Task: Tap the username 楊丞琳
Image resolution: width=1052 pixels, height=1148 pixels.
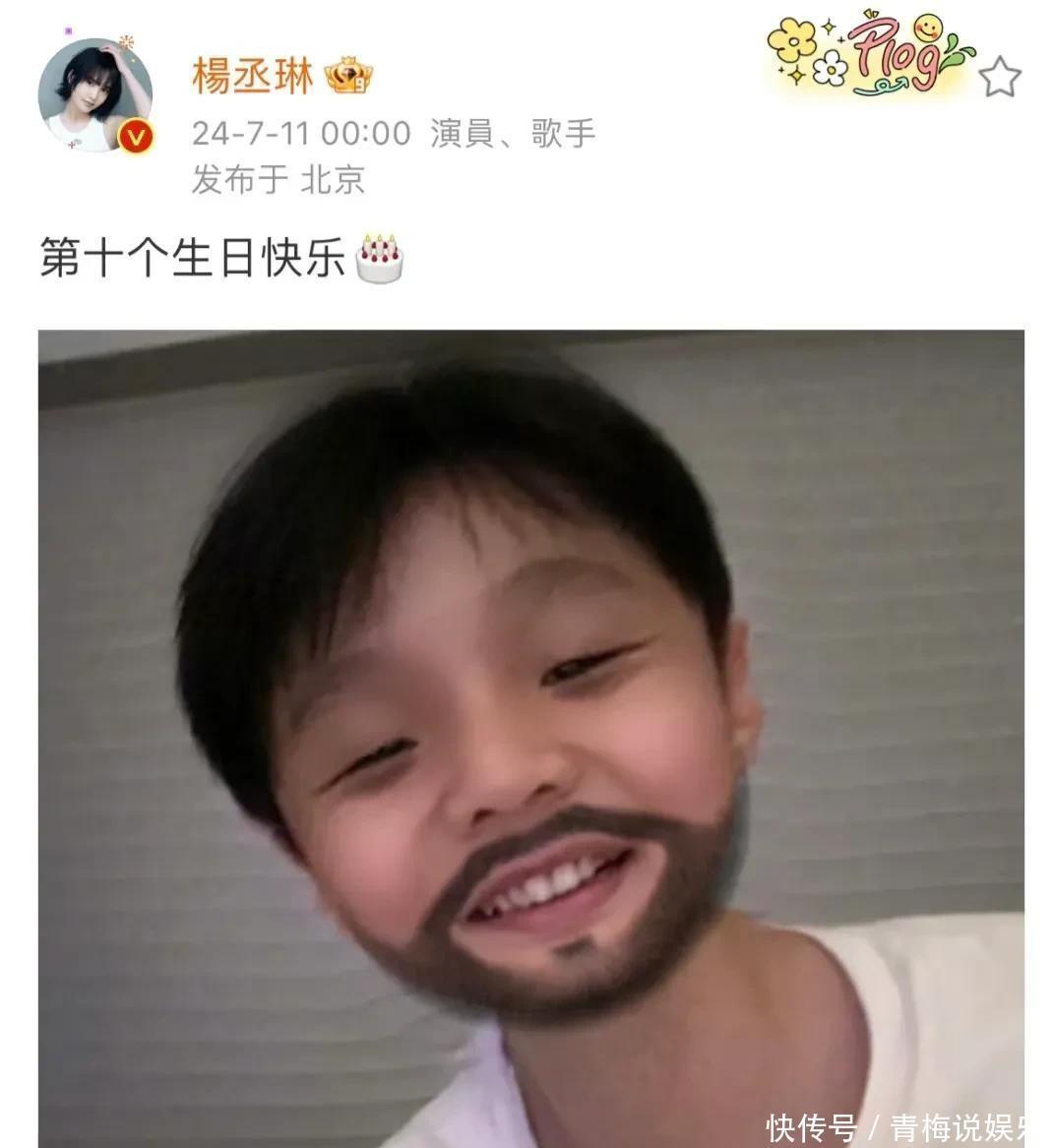Action: point(252,76)
